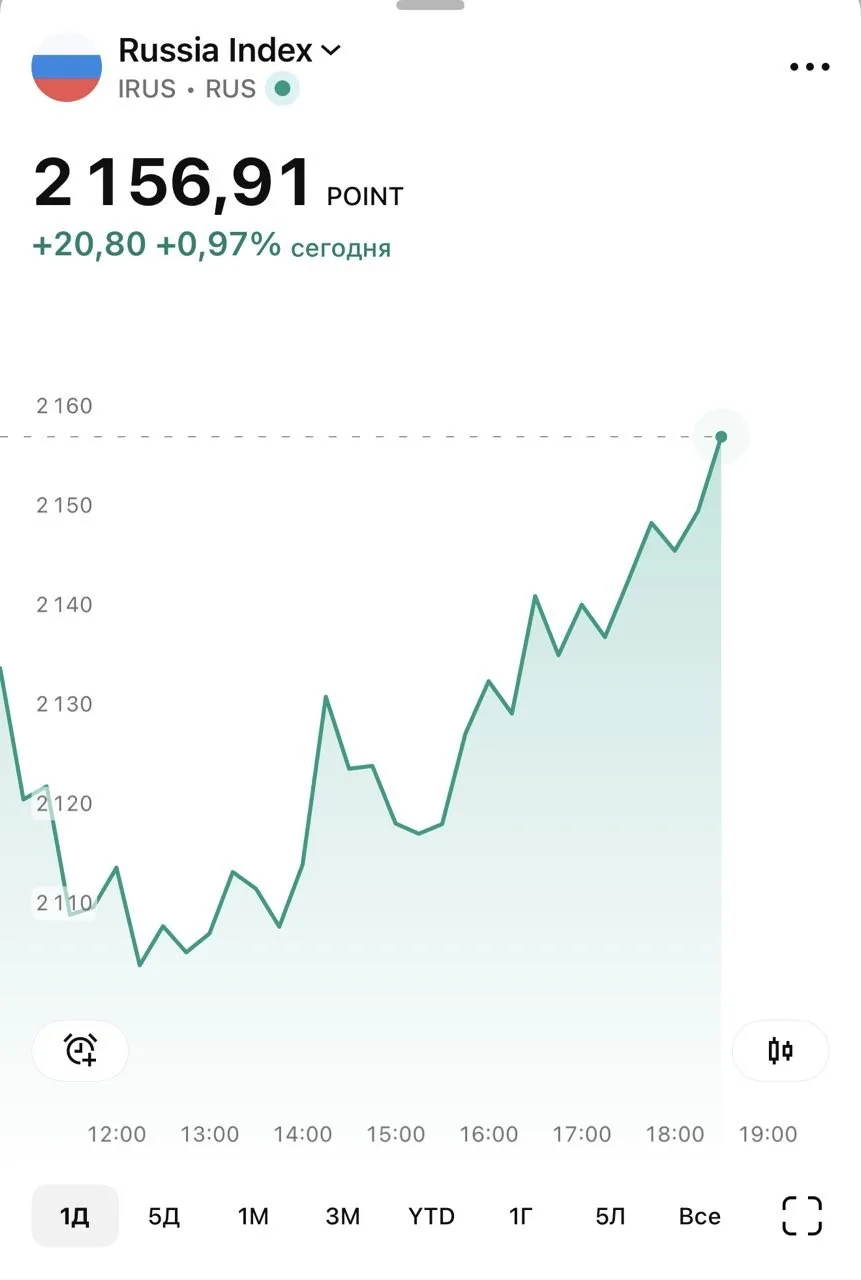
Task: Open the chart in fullscreen mode
Action: pyautogui.click(x=802, y=1216)
